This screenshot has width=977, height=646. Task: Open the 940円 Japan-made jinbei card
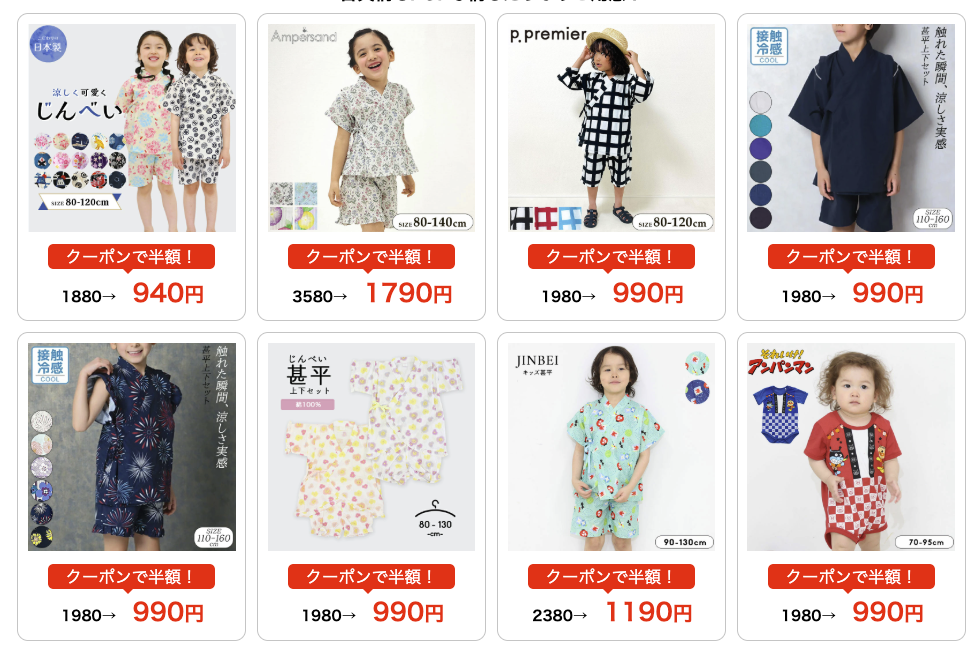[132, 128]
